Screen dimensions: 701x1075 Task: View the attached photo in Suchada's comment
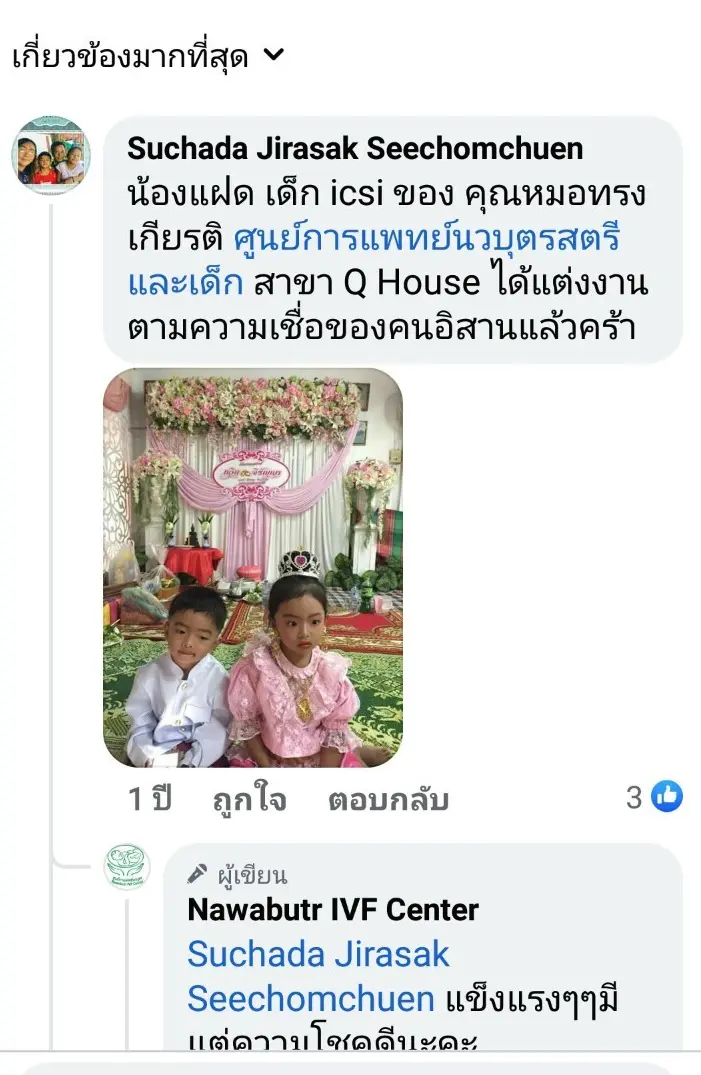pos(253,567)
